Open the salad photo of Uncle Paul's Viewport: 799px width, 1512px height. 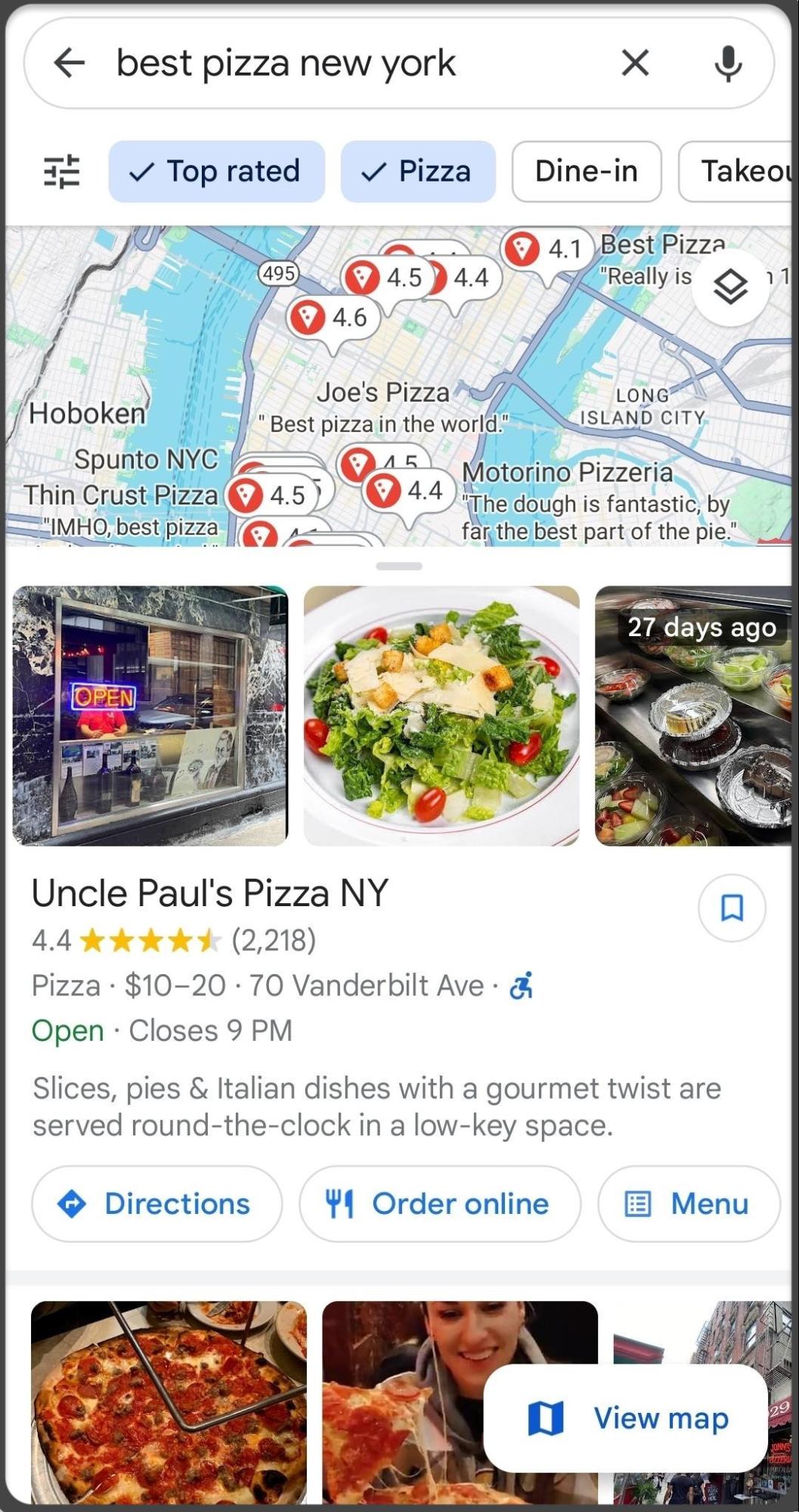point(441,715)
